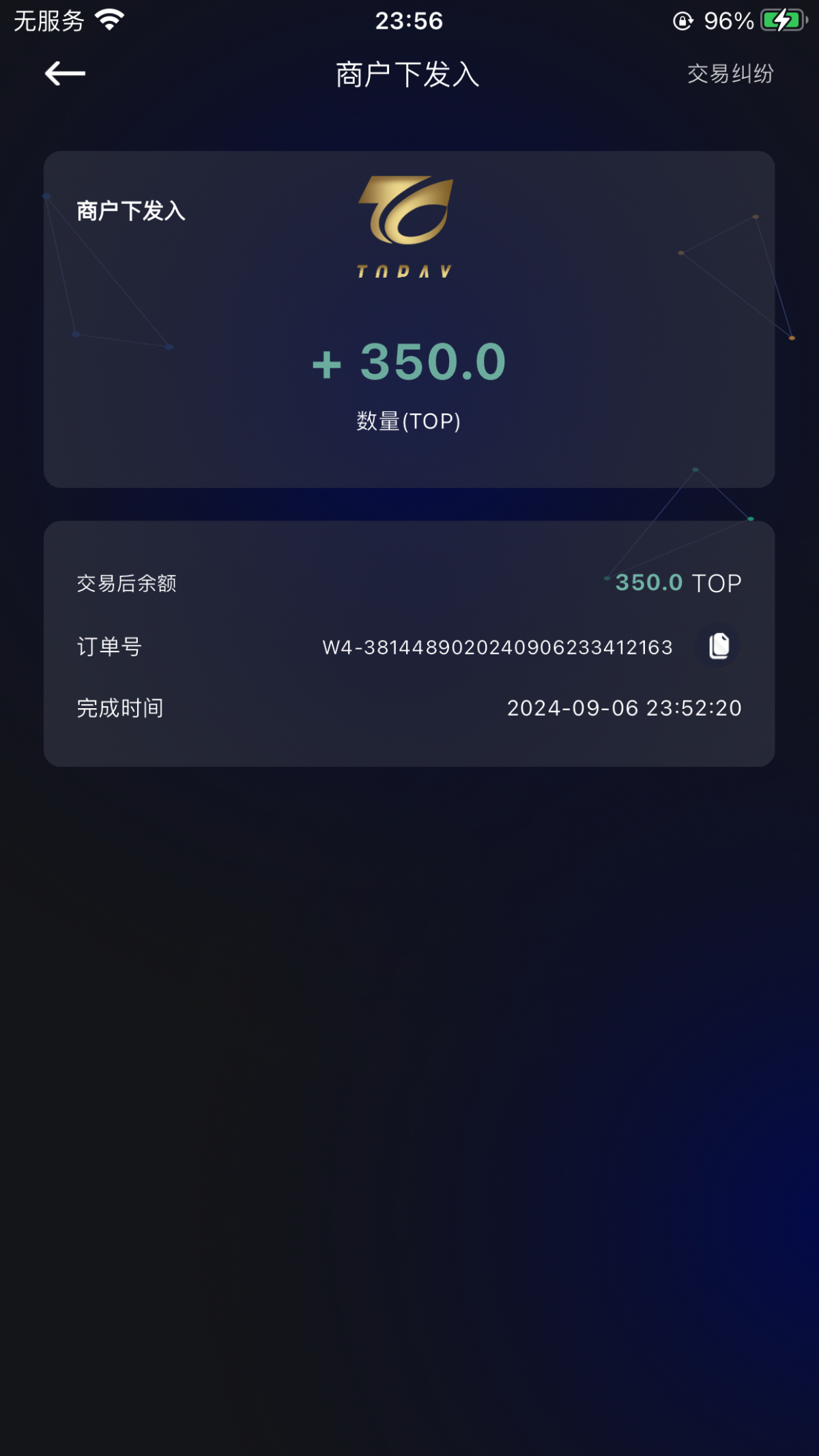This screenshot has height=1456, width=819.
Task: Go back using the arrow icon
Action: [65, 74]
